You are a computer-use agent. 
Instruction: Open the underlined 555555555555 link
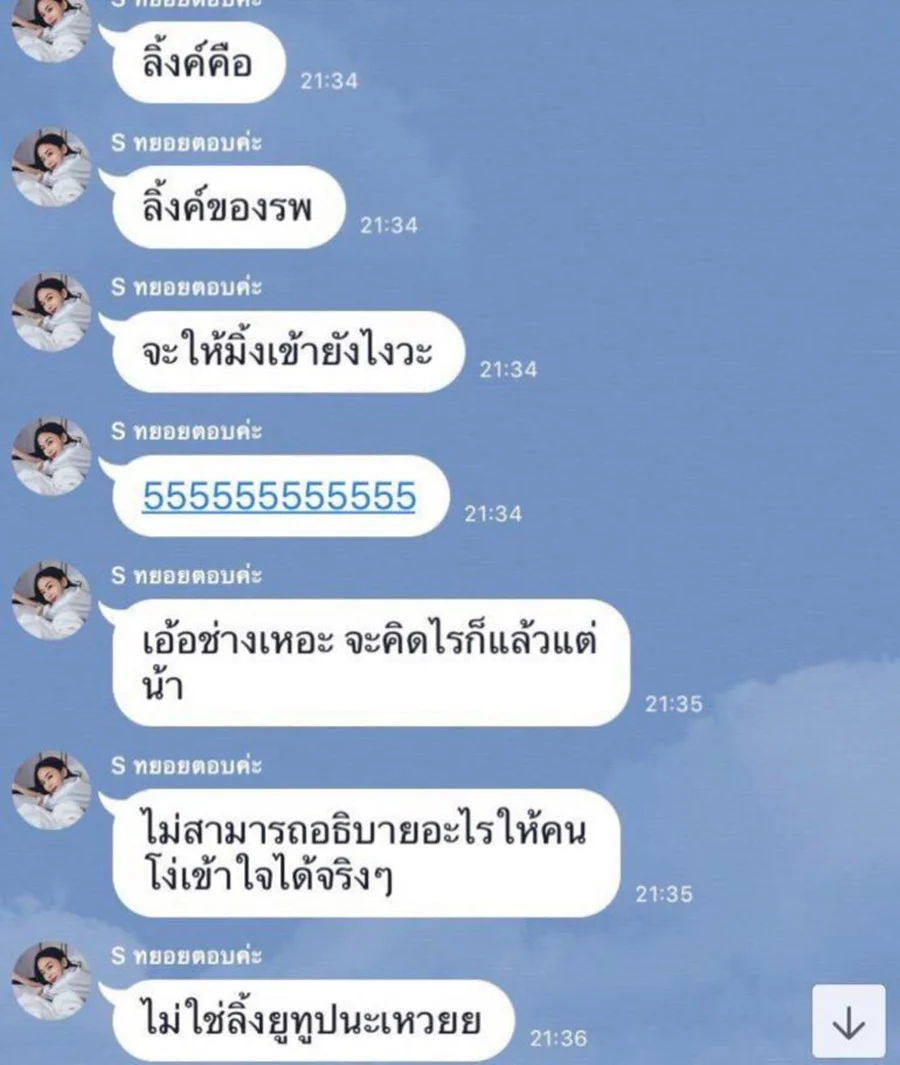(278, 496)
